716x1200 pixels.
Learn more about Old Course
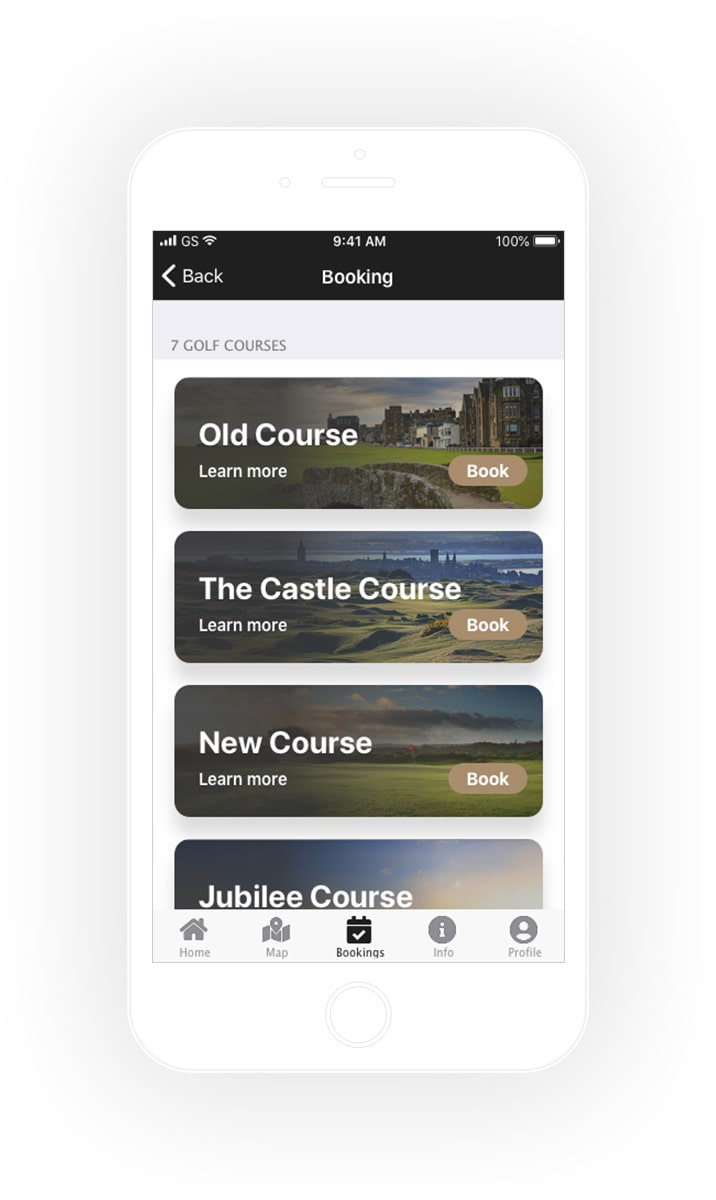tap(242, 471)
